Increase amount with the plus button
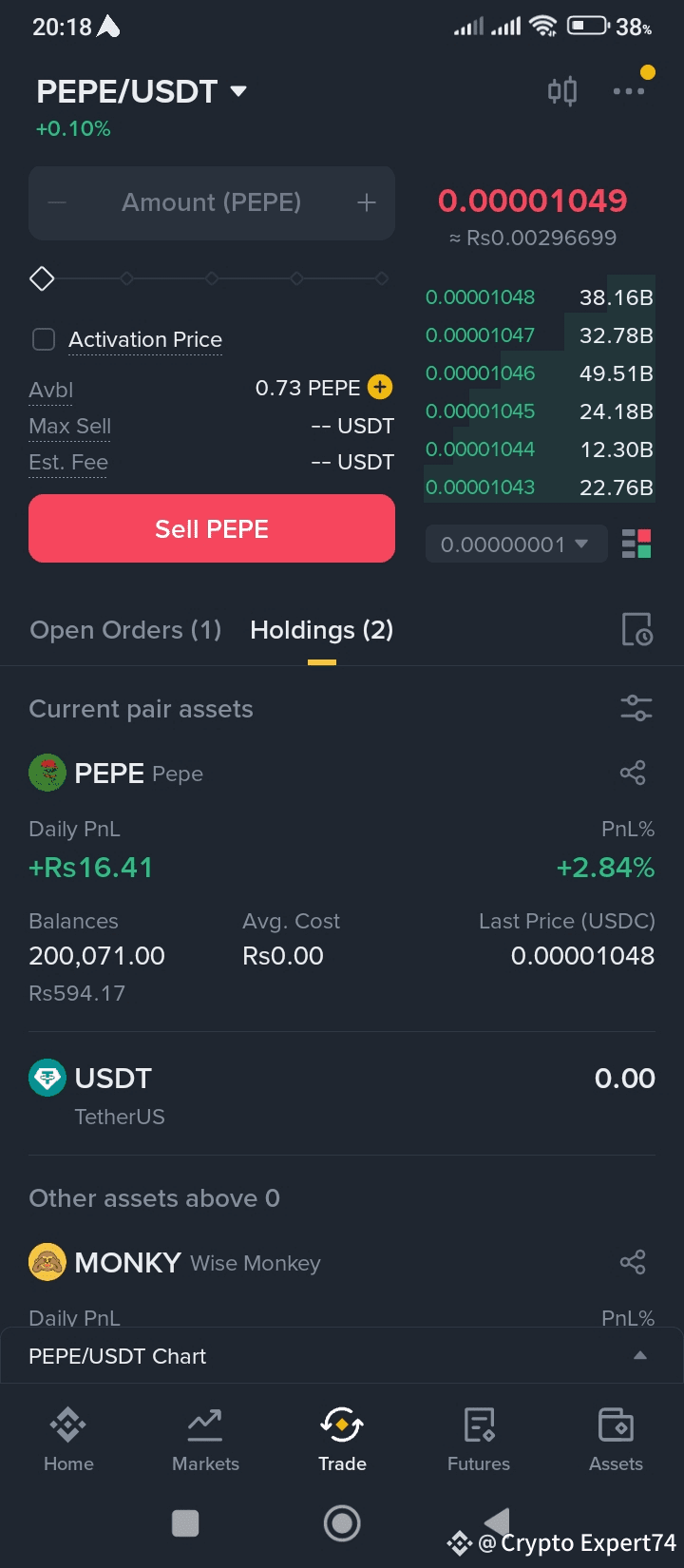This screenshot has height=1568, width=684. [367, 202]
